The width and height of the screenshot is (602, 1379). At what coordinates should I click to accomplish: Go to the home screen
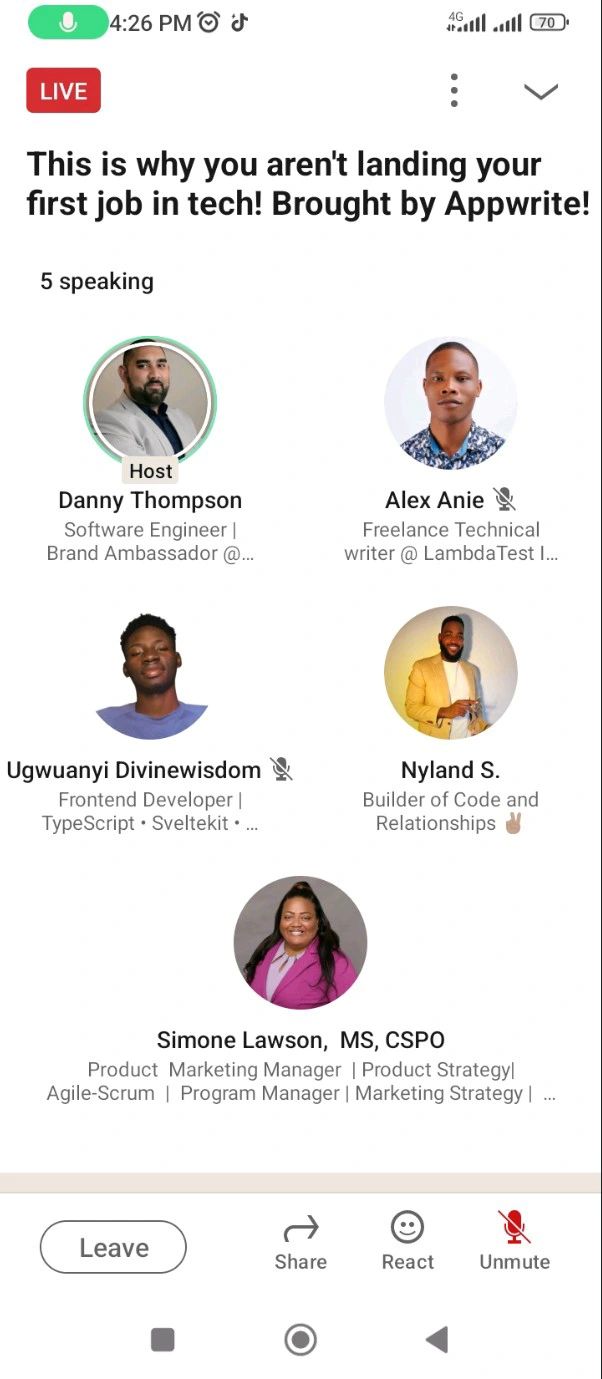click(x=300, y=1339)
